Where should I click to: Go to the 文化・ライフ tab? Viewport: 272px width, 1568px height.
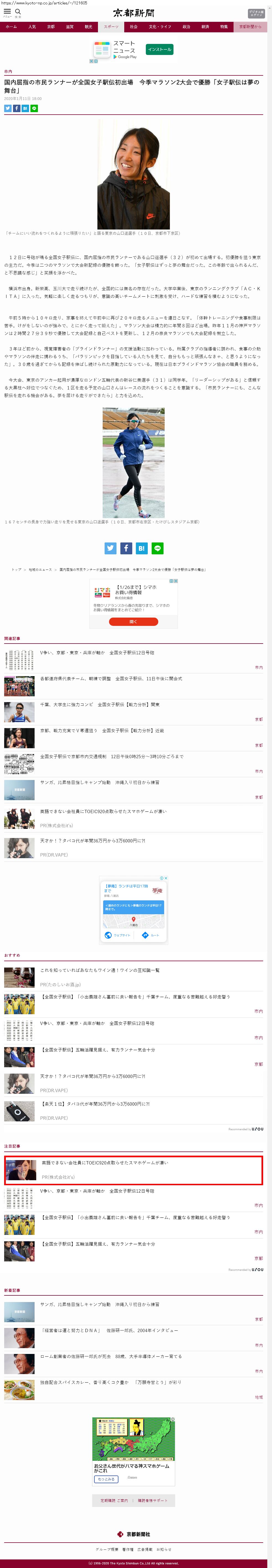[x=160, y=27]
